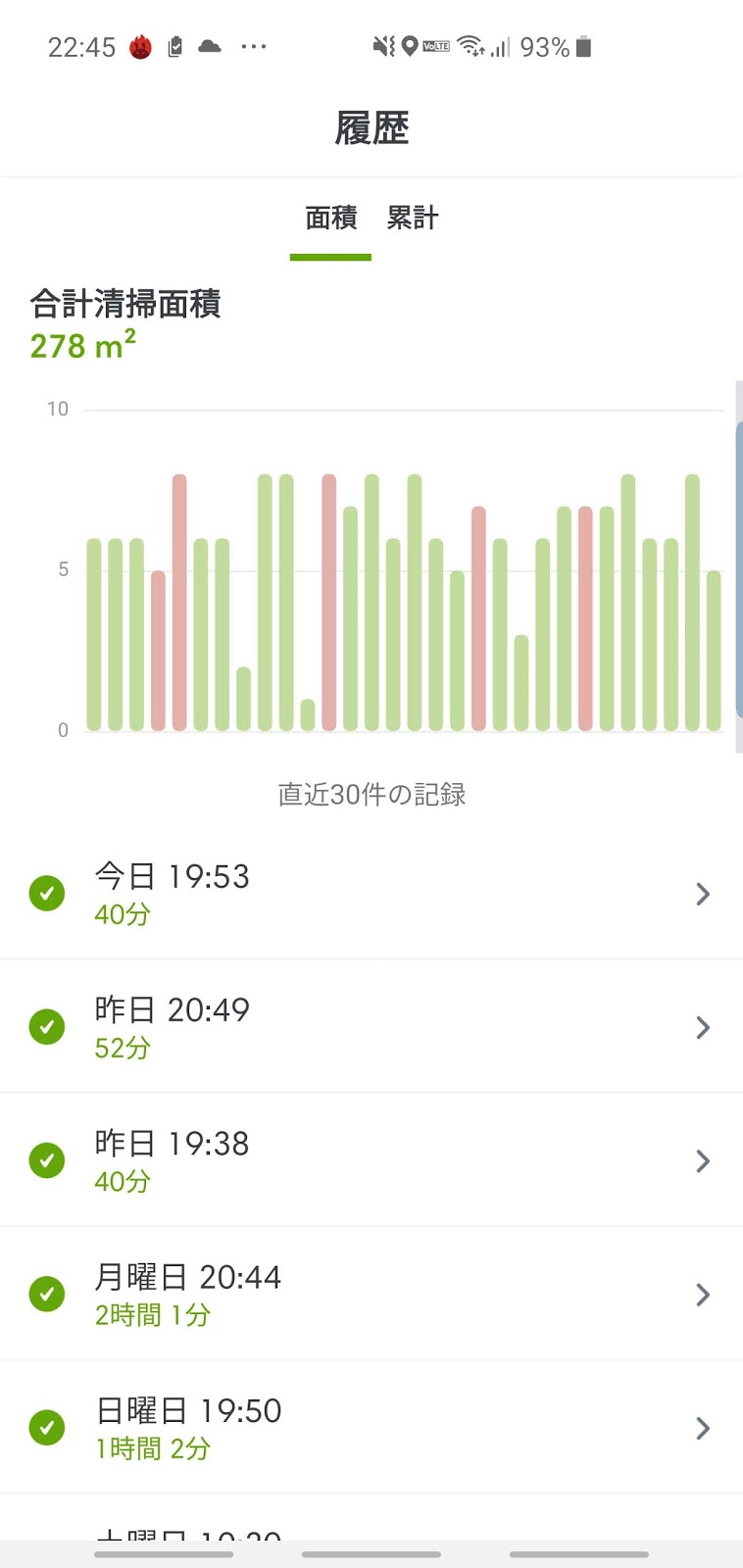Switch to the 面積 tab
743x1568 pixels.
[330, 218]
